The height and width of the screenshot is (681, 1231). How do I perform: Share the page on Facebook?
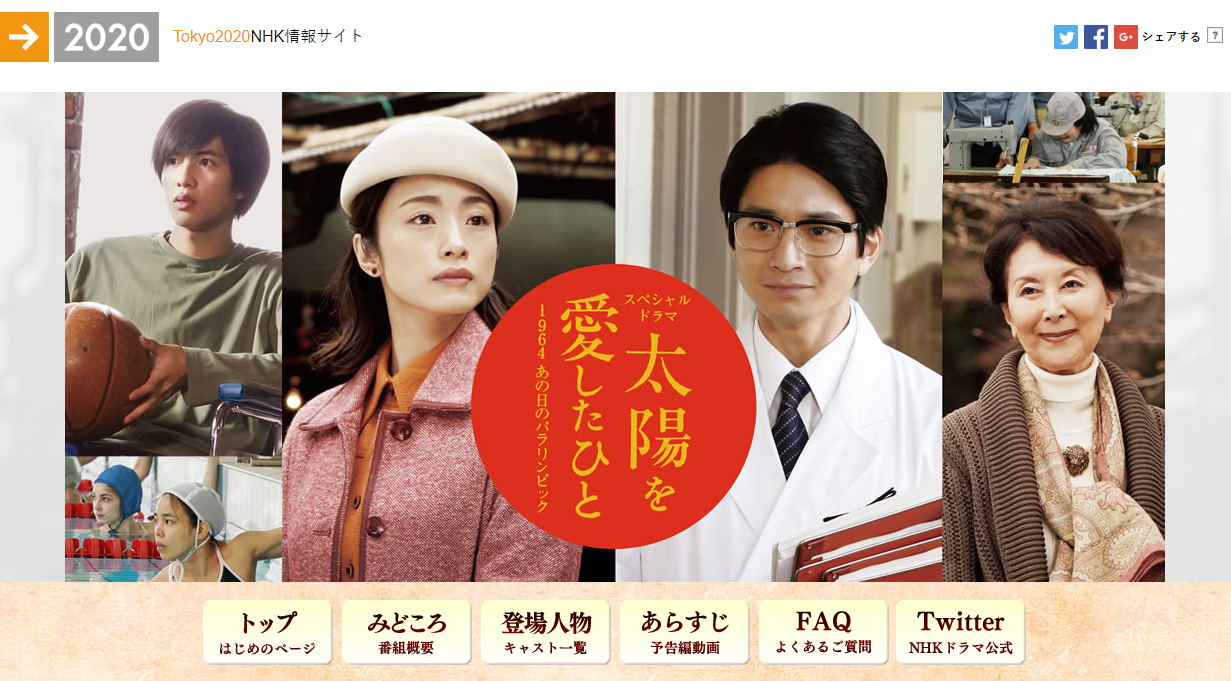1095,37
